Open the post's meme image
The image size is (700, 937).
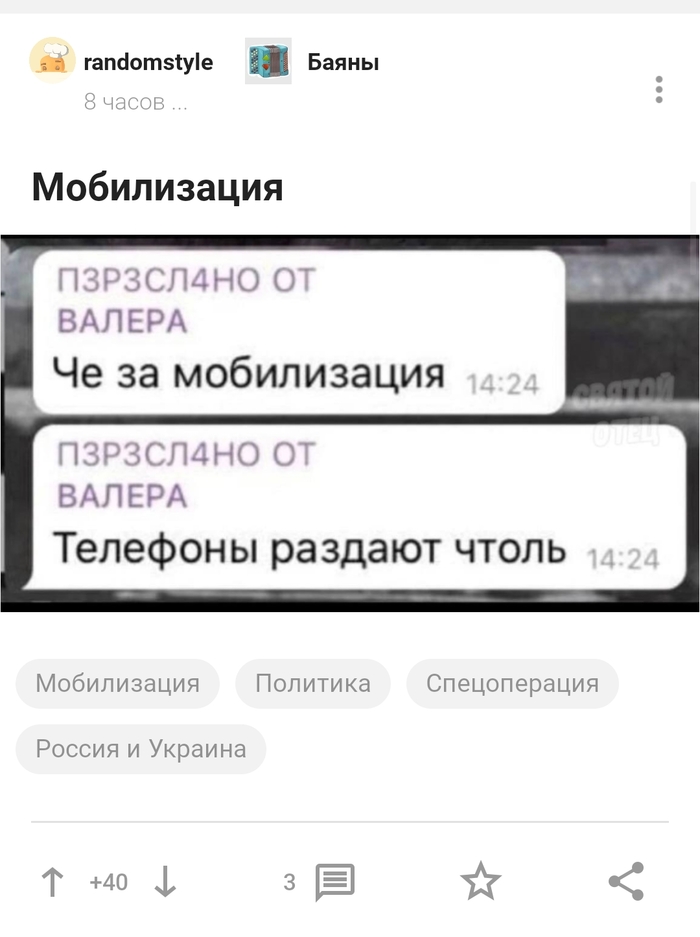coord(349,422)
